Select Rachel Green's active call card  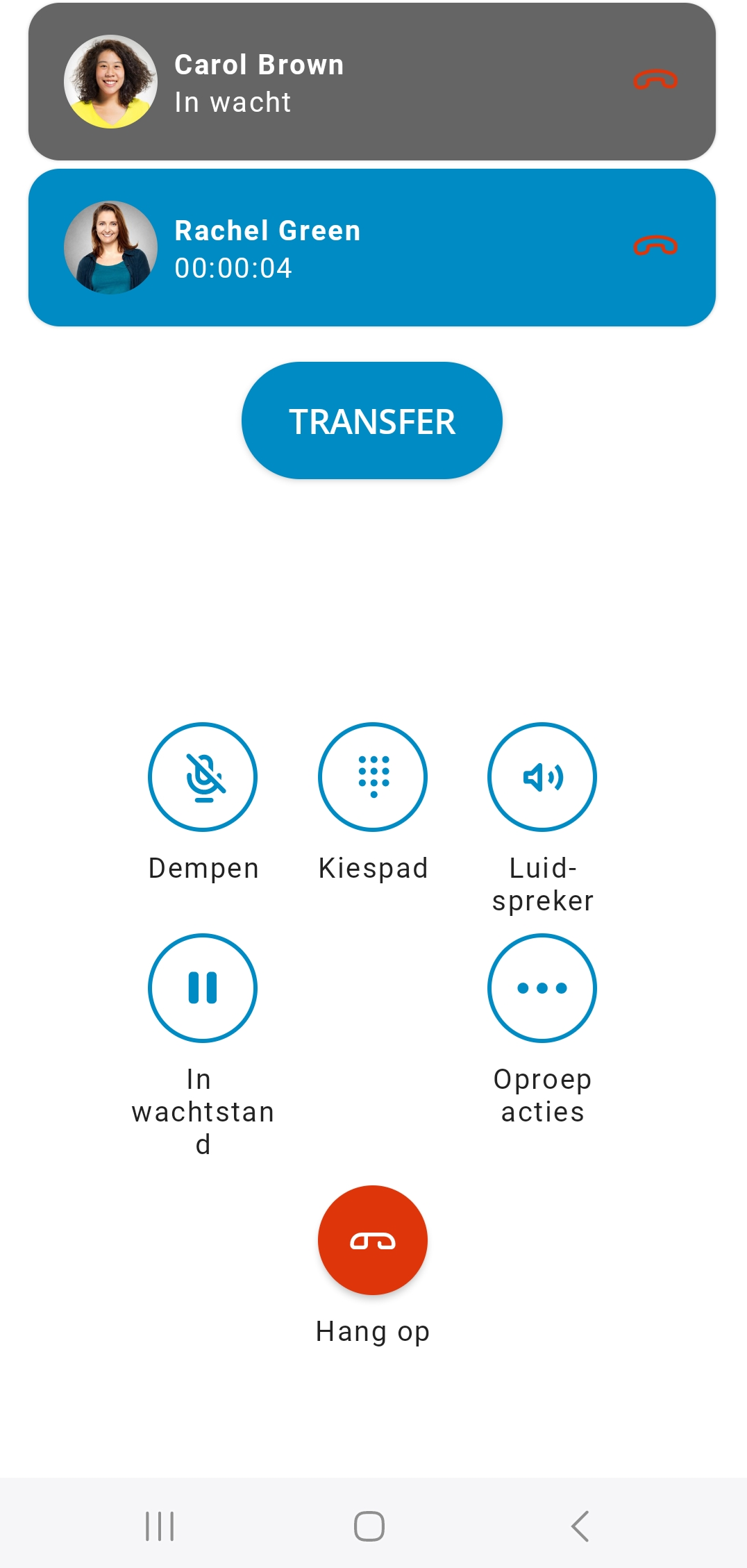[347, 248]
